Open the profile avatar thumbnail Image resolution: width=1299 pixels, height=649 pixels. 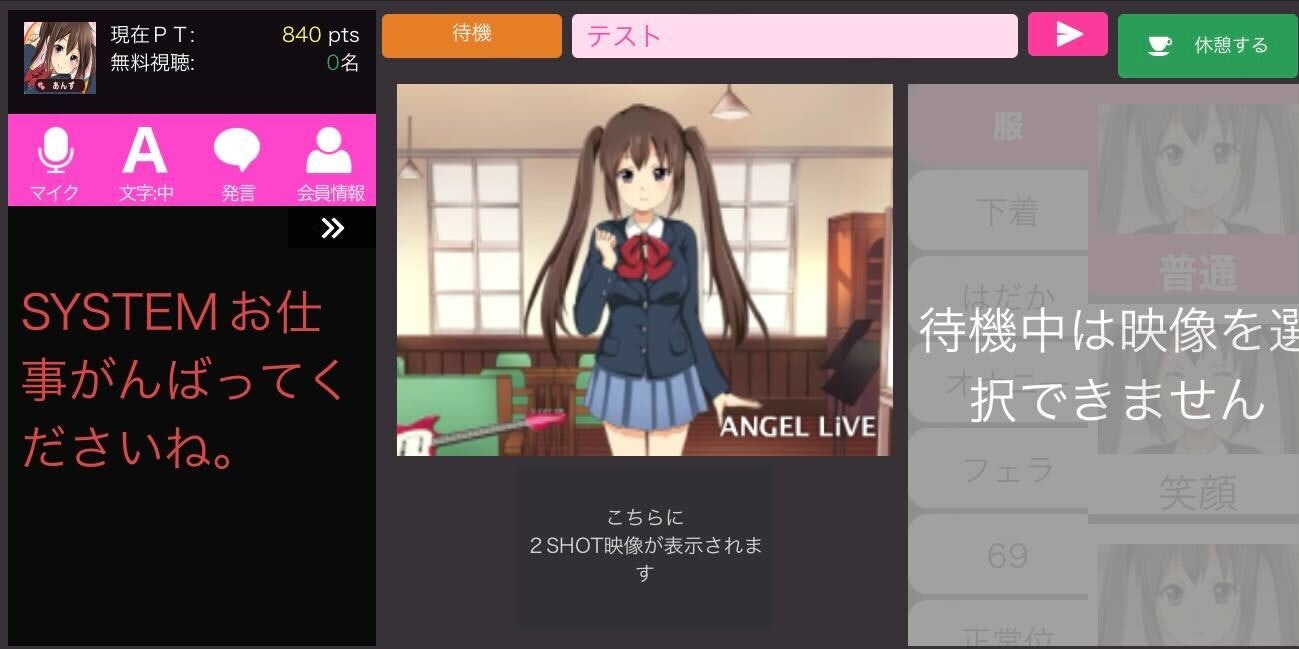[x=60, y=58]
